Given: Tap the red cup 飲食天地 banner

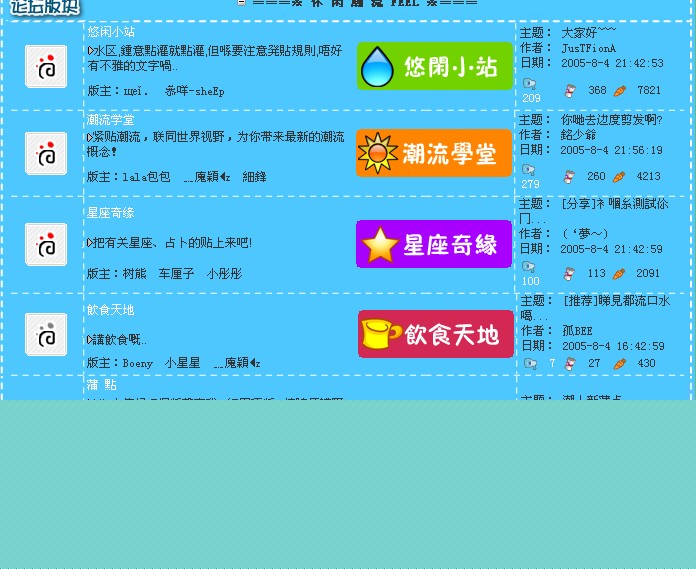Looking at the screenshot, I should pyautogui.click(x=435, y=334).
